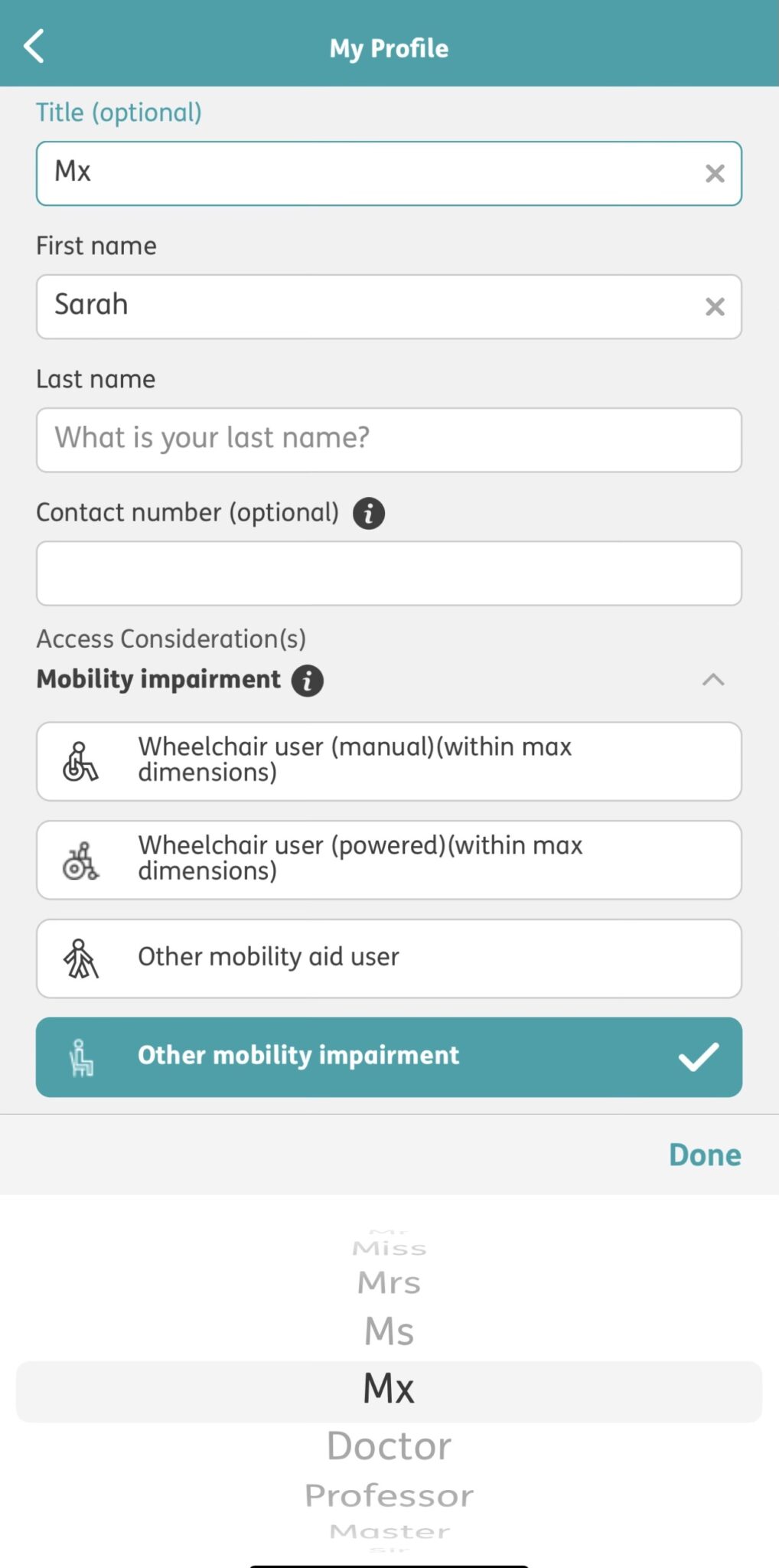Tap the Last name input field

389,439
